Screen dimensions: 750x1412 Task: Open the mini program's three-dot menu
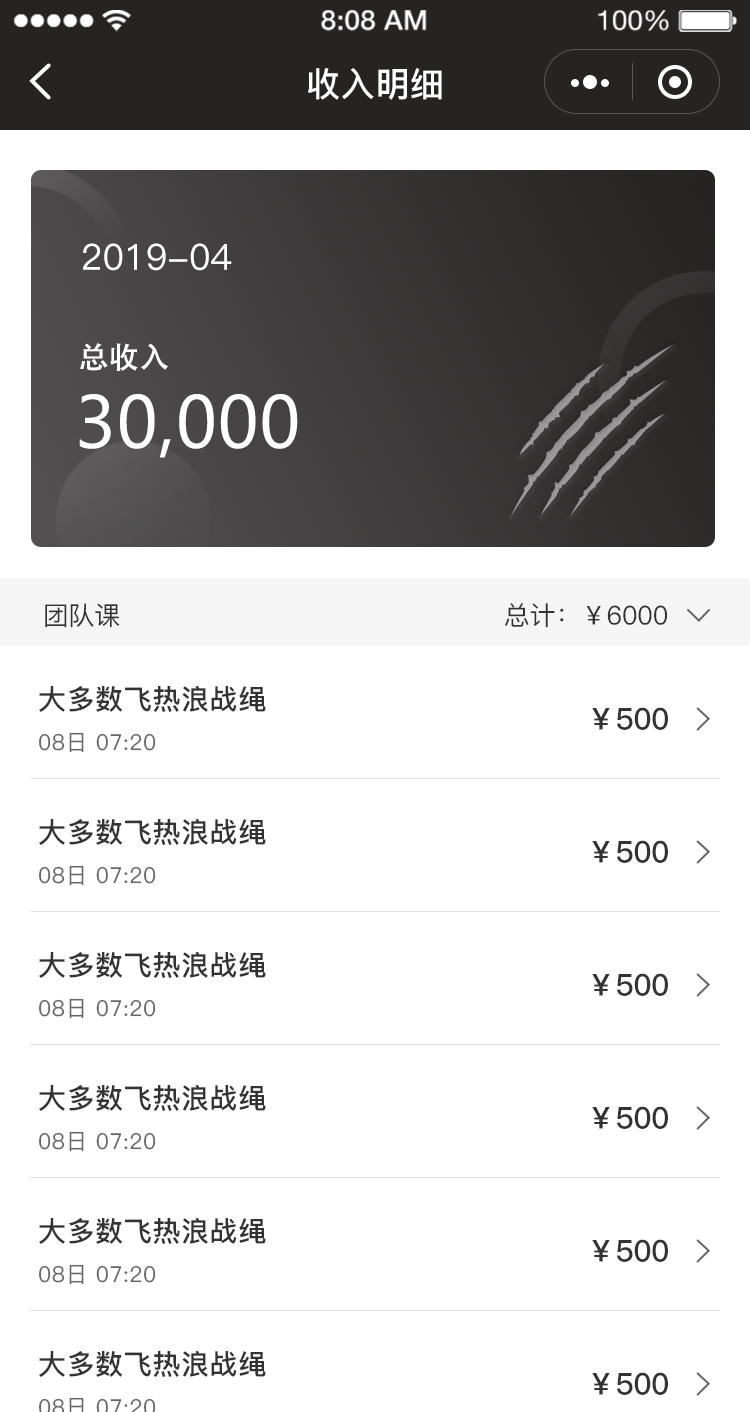coord(590,82)
